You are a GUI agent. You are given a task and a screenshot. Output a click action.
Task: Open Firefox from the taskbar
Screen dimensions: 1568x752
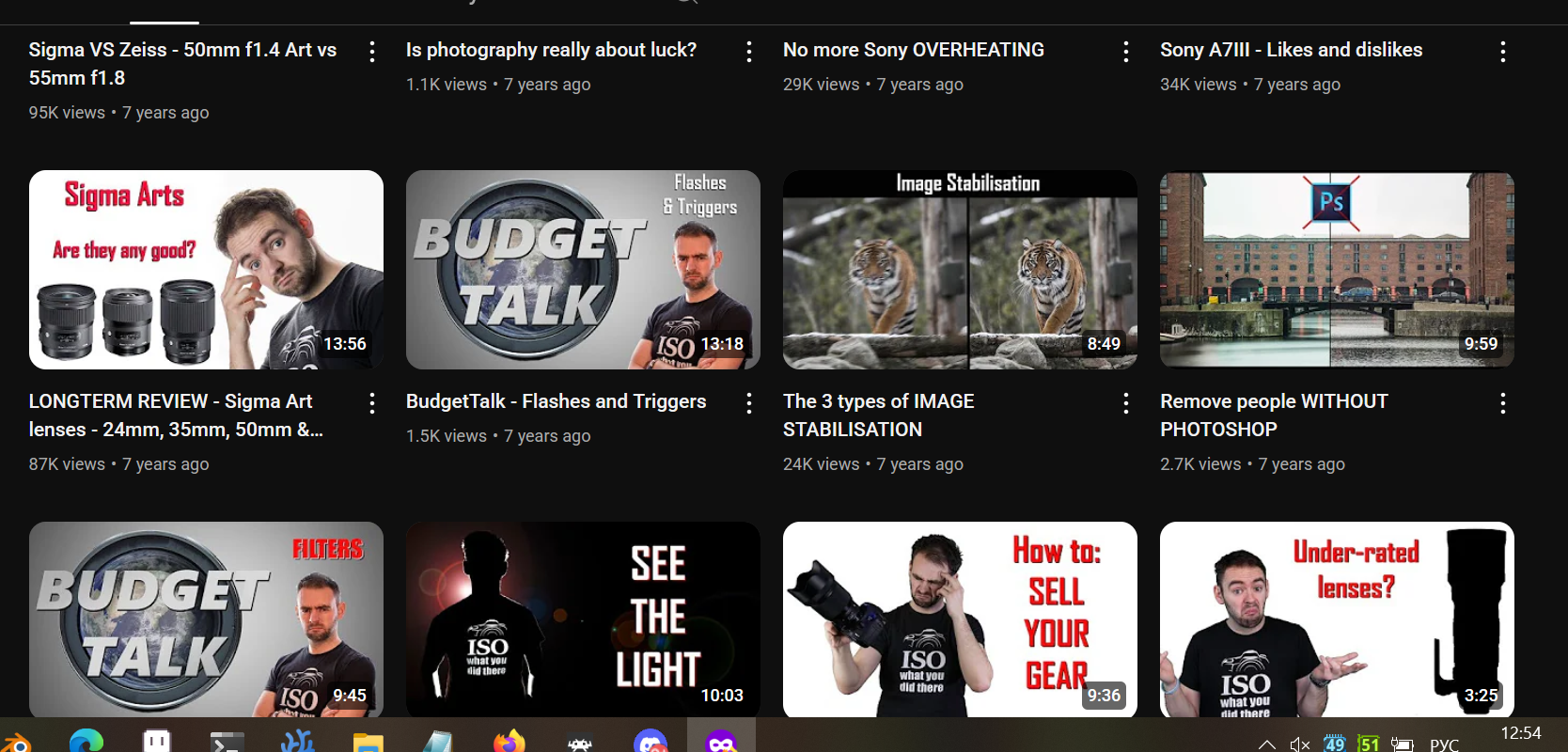coord(509,742)
